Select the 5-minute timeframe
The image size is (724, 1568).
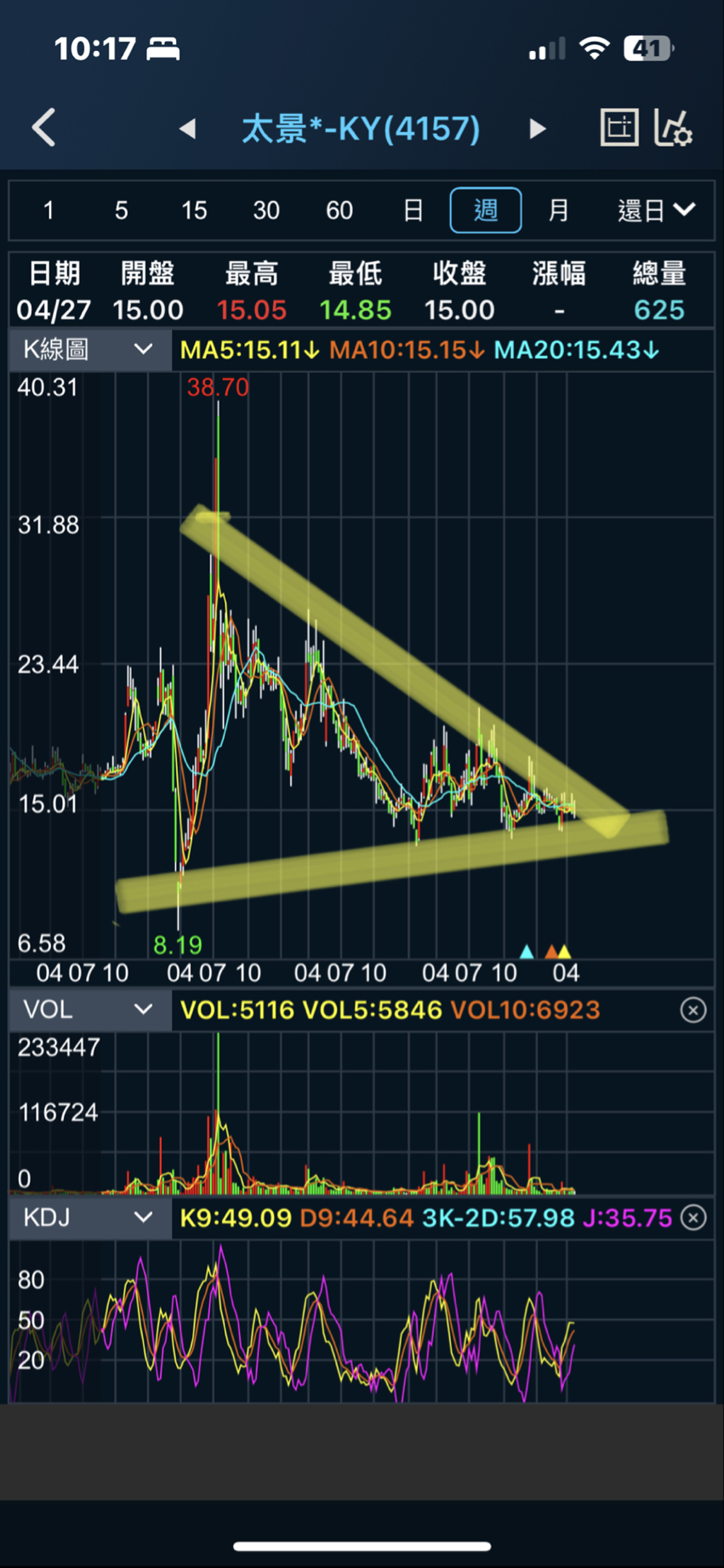[x=122, y=210]
